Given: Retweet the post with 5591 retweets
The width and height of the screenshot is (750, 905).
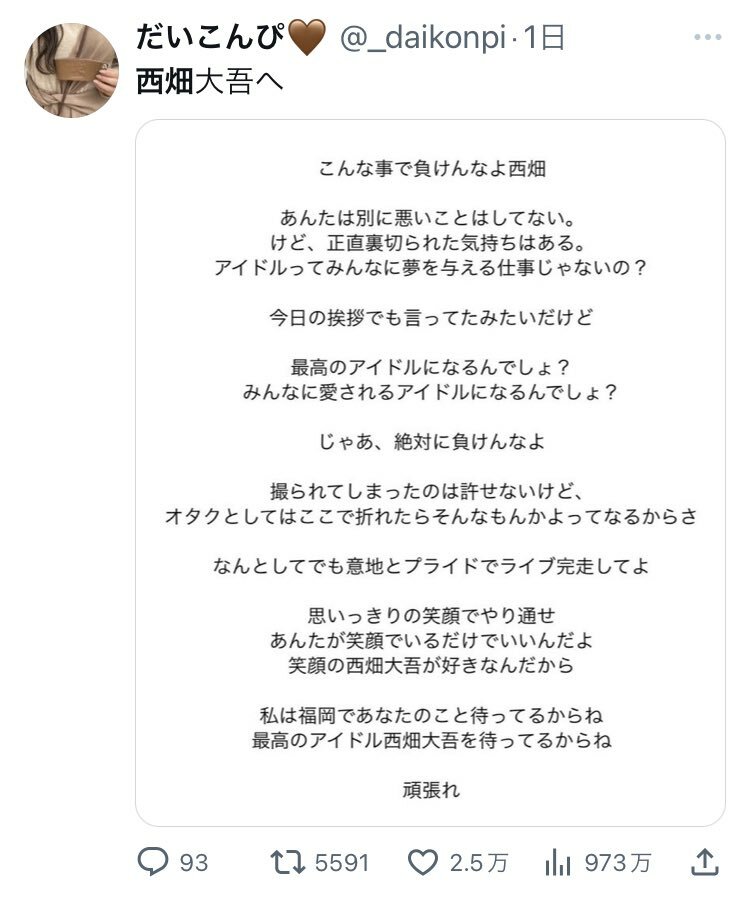Looking at the screenshot, I should 290,862.
